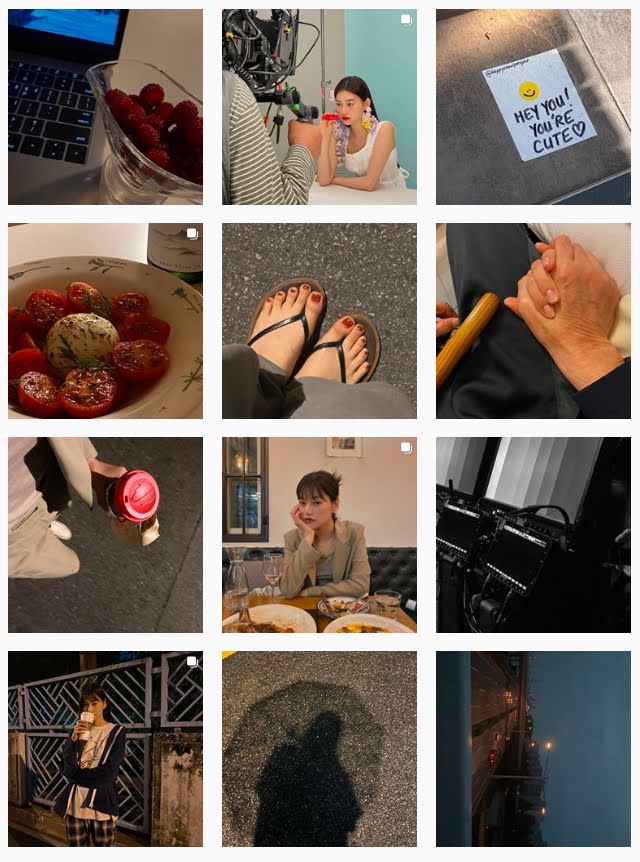Open the umbrella shadow post
Image resolution: width=640 pixels, height=862 pixels.
coord(319,749)
